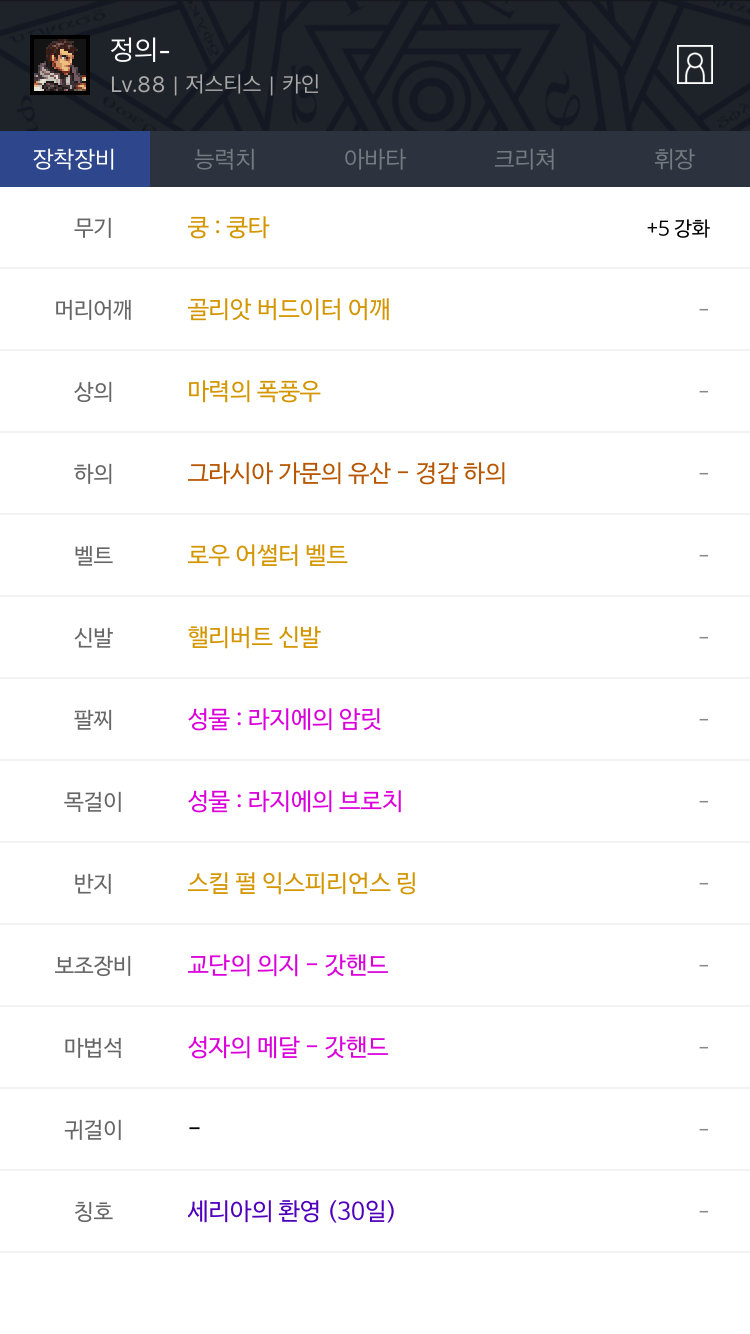The image size is (750, 1334).
Task: View 교단의 의지 - 갓핸드 details
Action: coord(375,965)
